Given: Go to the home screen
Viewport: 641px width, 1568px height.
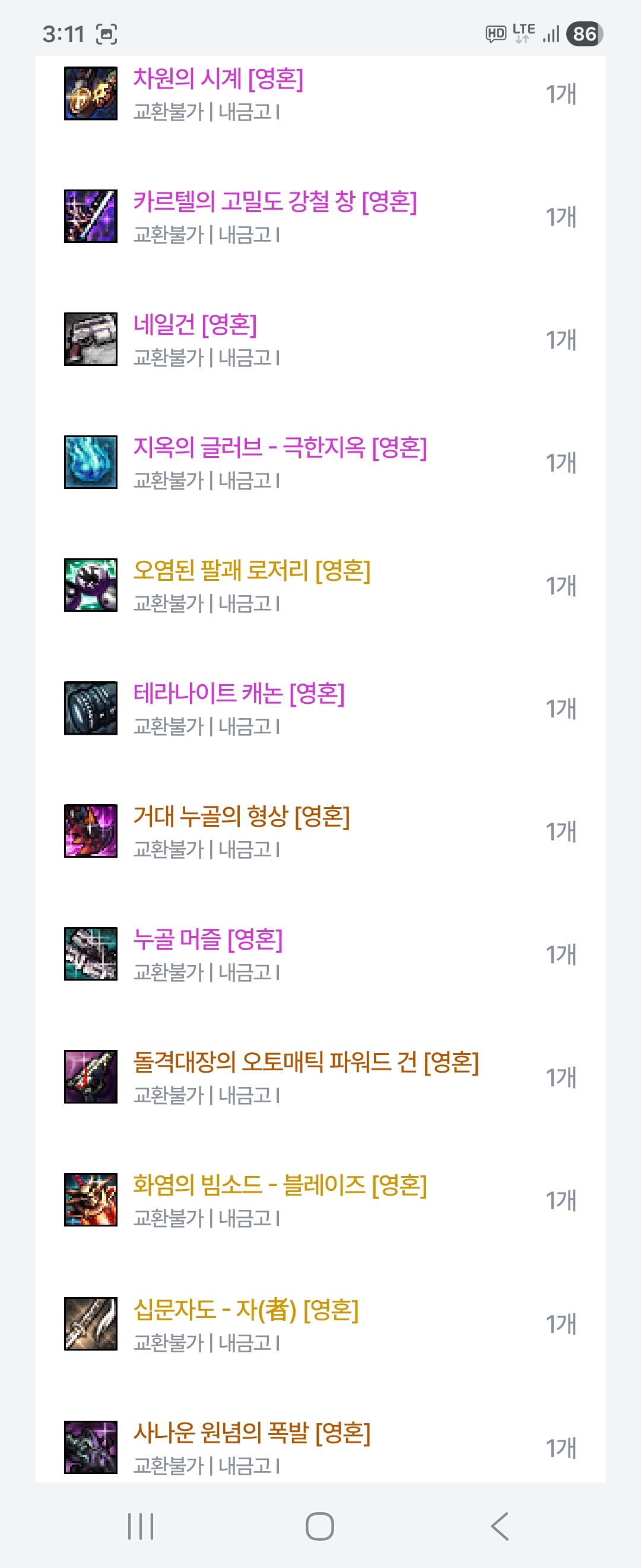Looking at the screenshot, I should coord(320,1526).
